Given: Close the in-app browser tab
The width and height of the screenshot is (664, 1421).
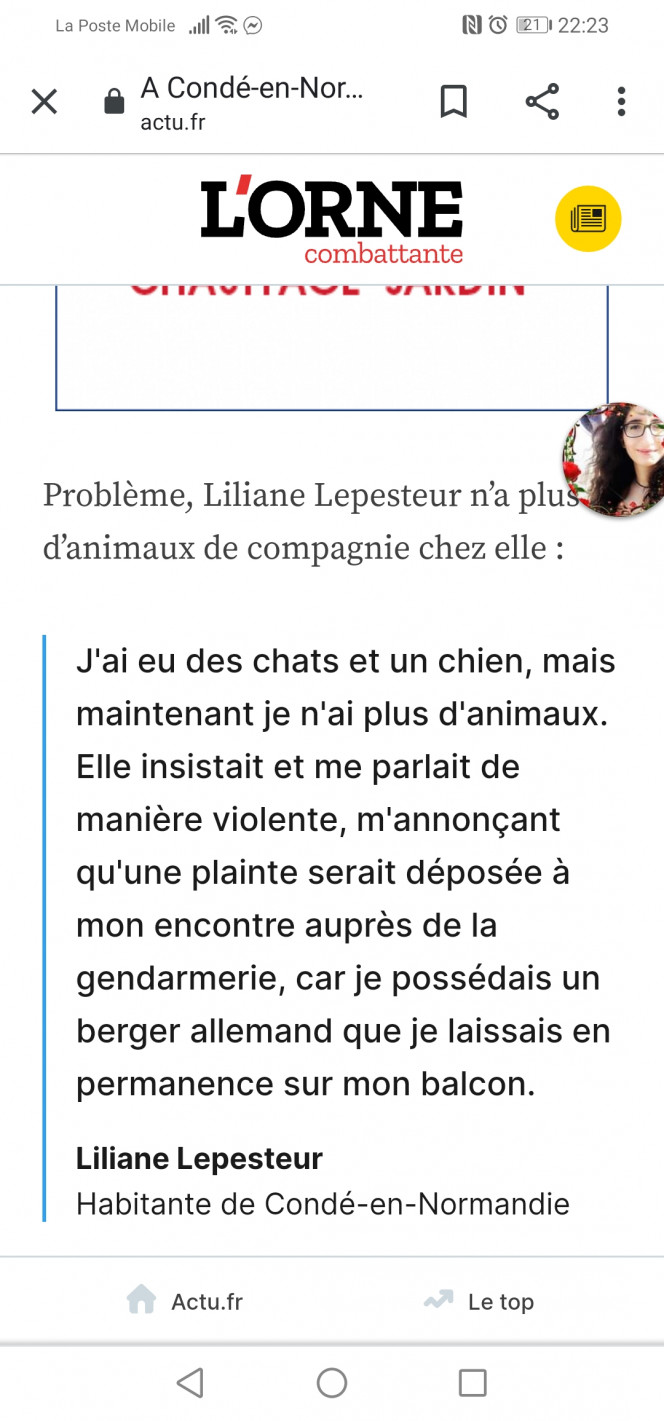Looking at the screenshot, I should pyautogui.click(x=44, y=101).
